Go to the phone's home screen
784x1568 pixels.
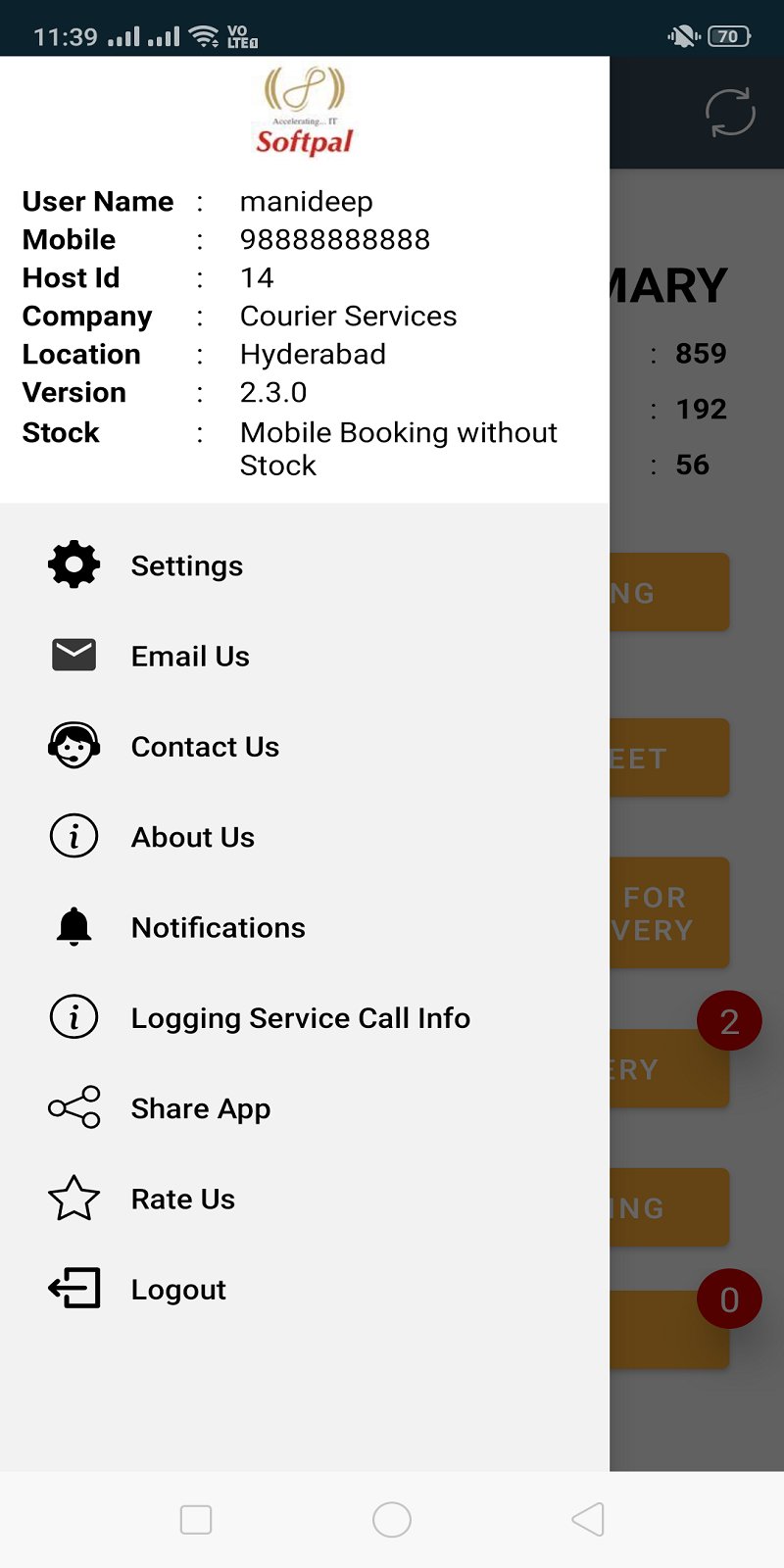392,1520
